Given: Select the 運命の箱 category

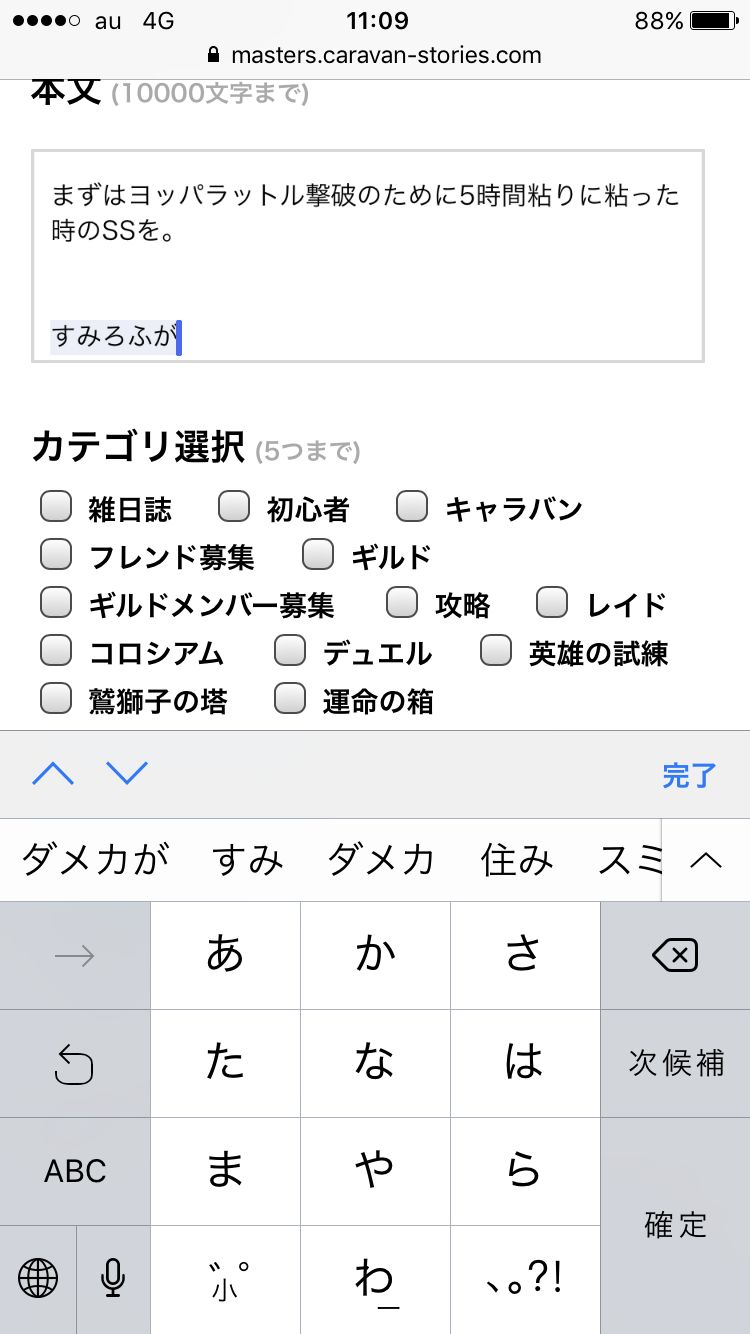Looking at the screenshot, I should point(290,698).
